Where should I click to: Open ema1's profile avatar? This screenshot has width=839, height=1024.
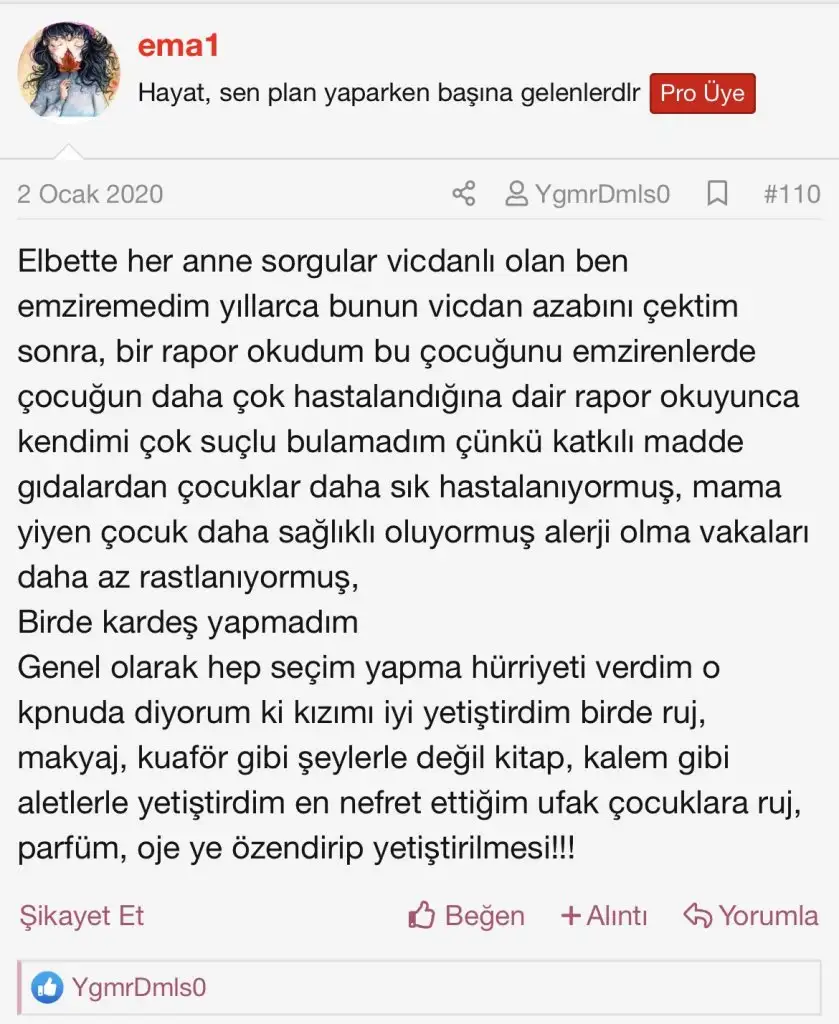coord(68,71)
